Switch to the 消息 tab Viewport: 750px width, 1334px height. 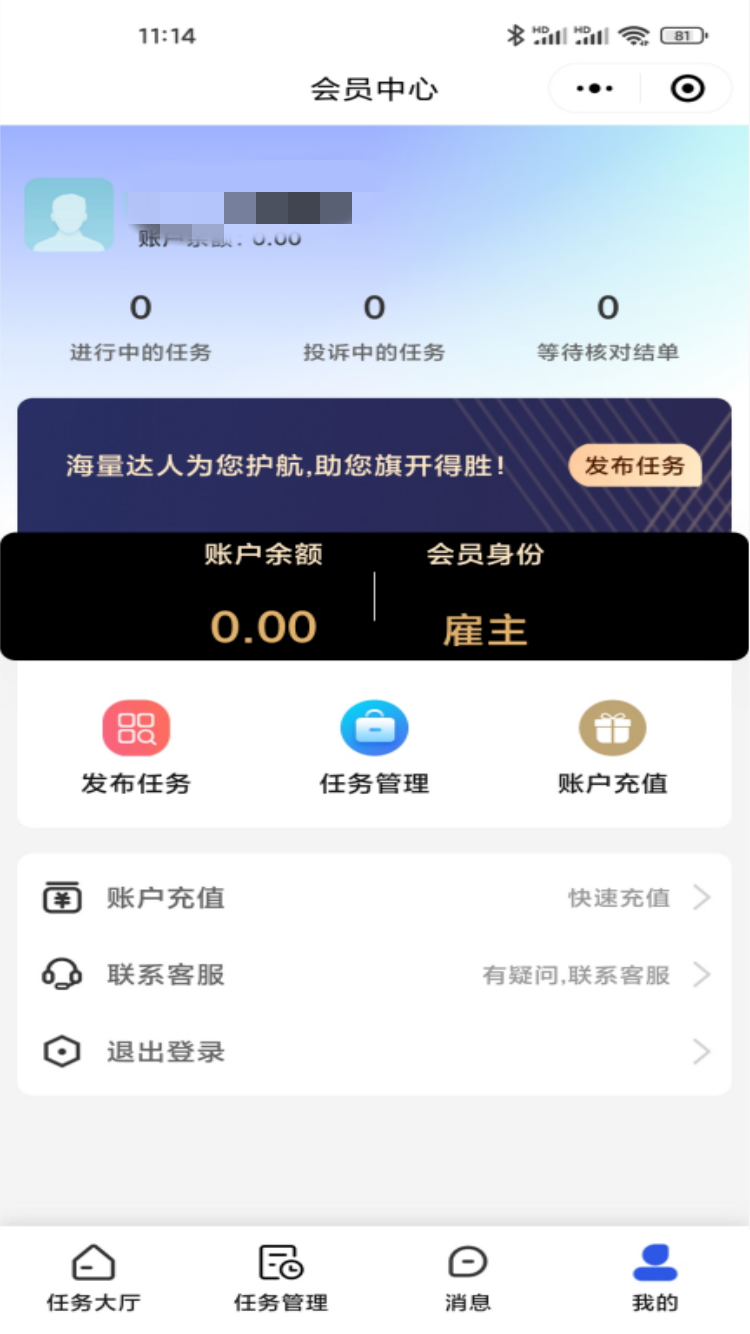click(467, 1278)
